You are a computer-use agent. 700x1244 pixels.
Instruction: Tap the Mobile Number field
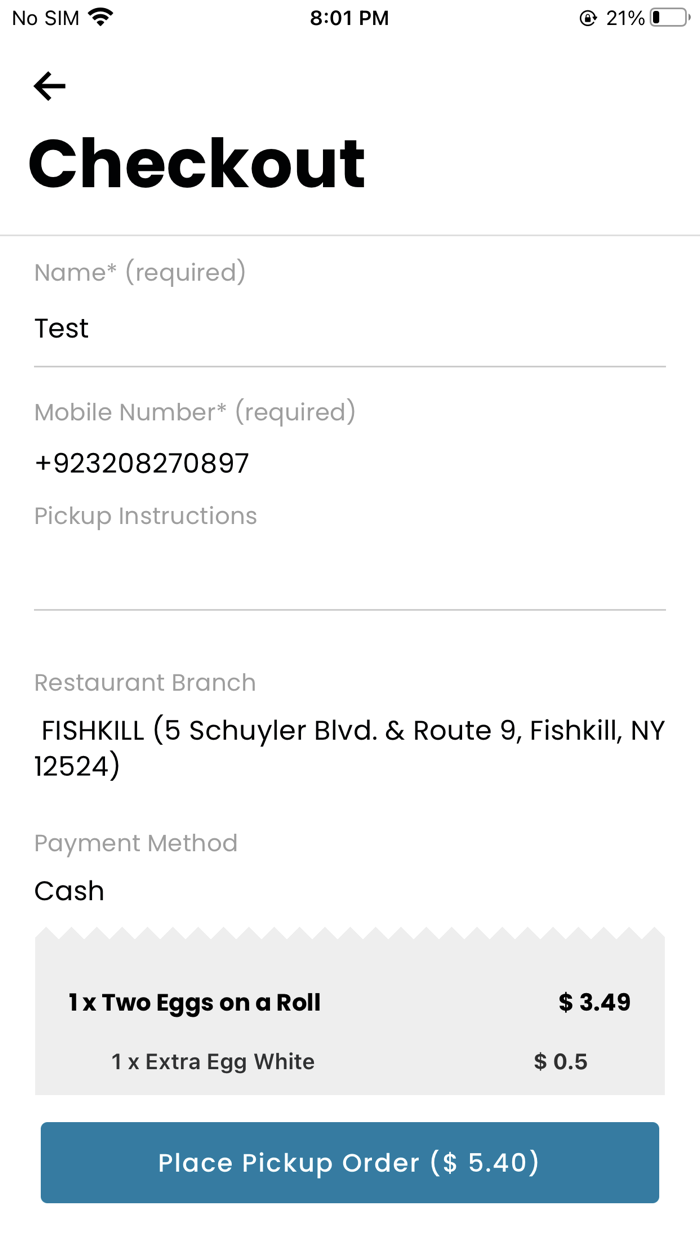(349, 464)
